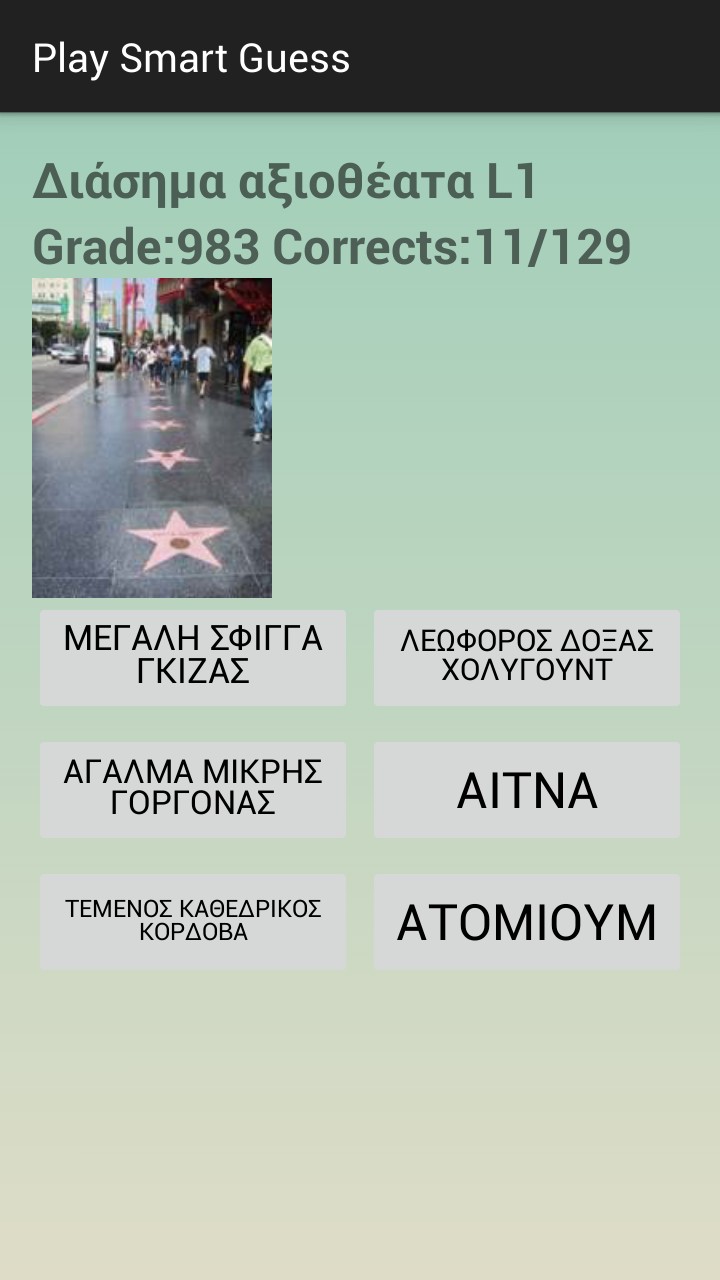Viewport: 720px width, 1280px height.
Task: Answer with ΤΕΜΕΝΟΣ ΚΑΘΕΔΡΙΚΟΣ ΚΟΡΔΟΒΑ
Action: point(193,921)
